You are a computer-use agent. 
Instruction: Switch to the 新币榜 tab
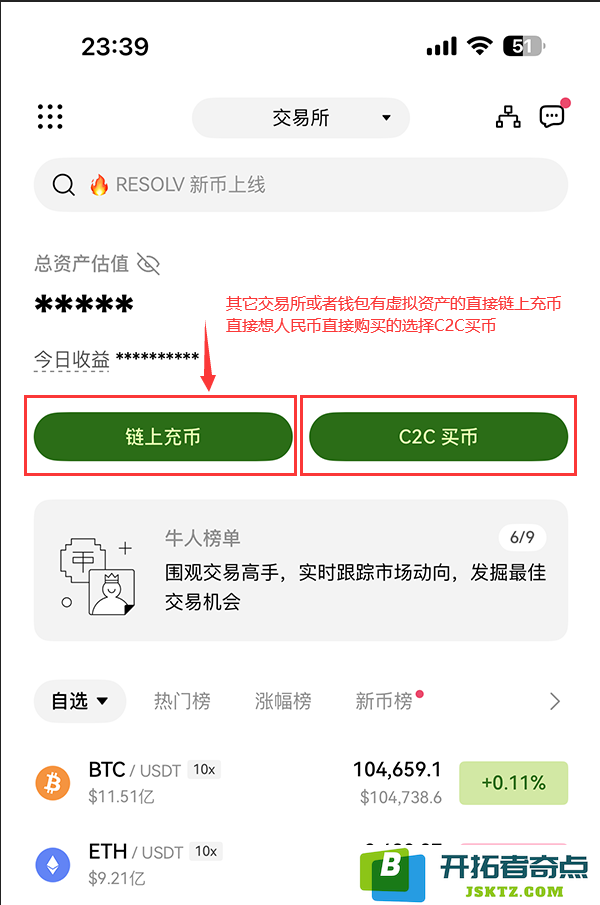point(384,701)
